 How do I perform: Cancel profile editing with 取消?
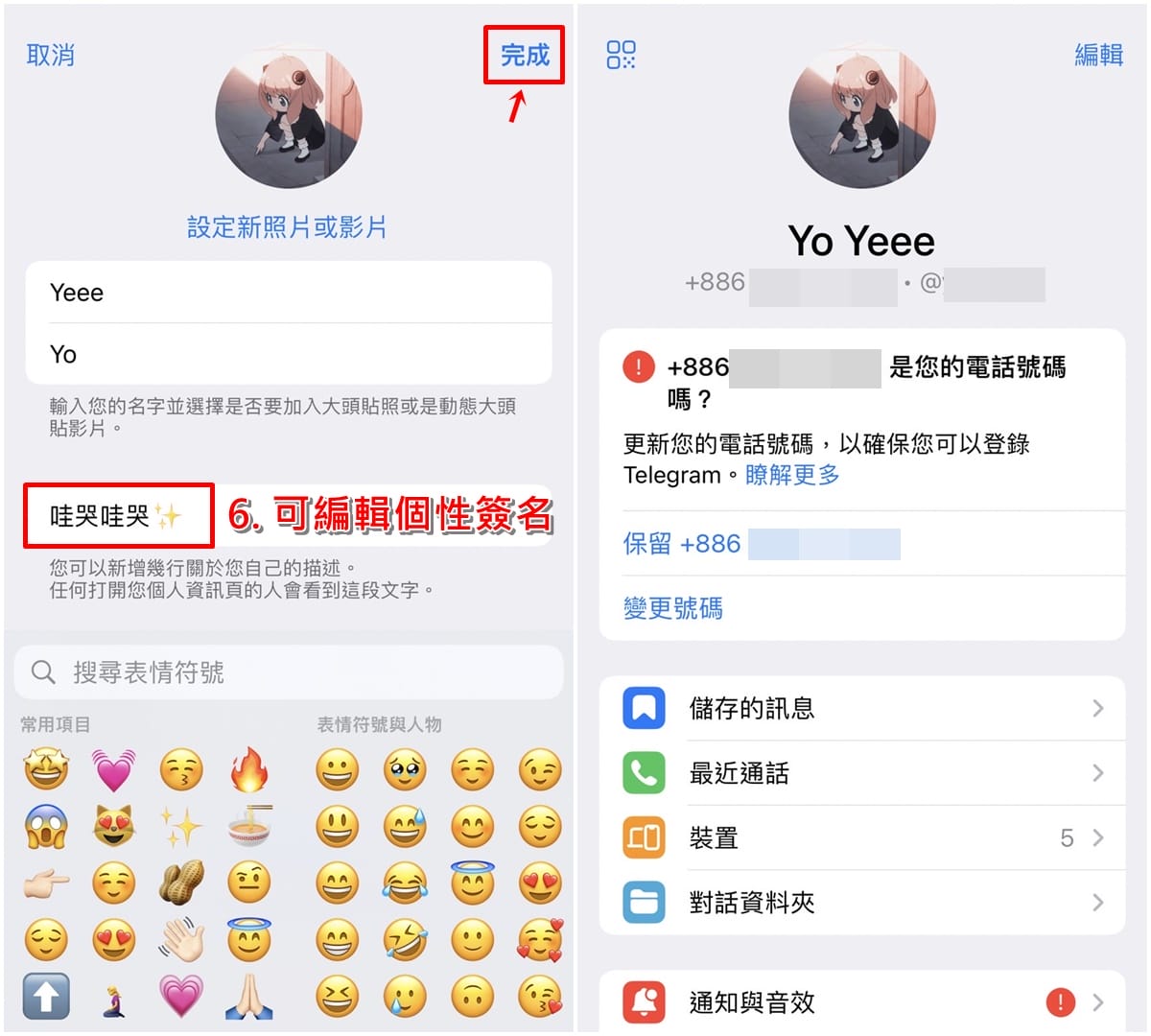[50, 56]
